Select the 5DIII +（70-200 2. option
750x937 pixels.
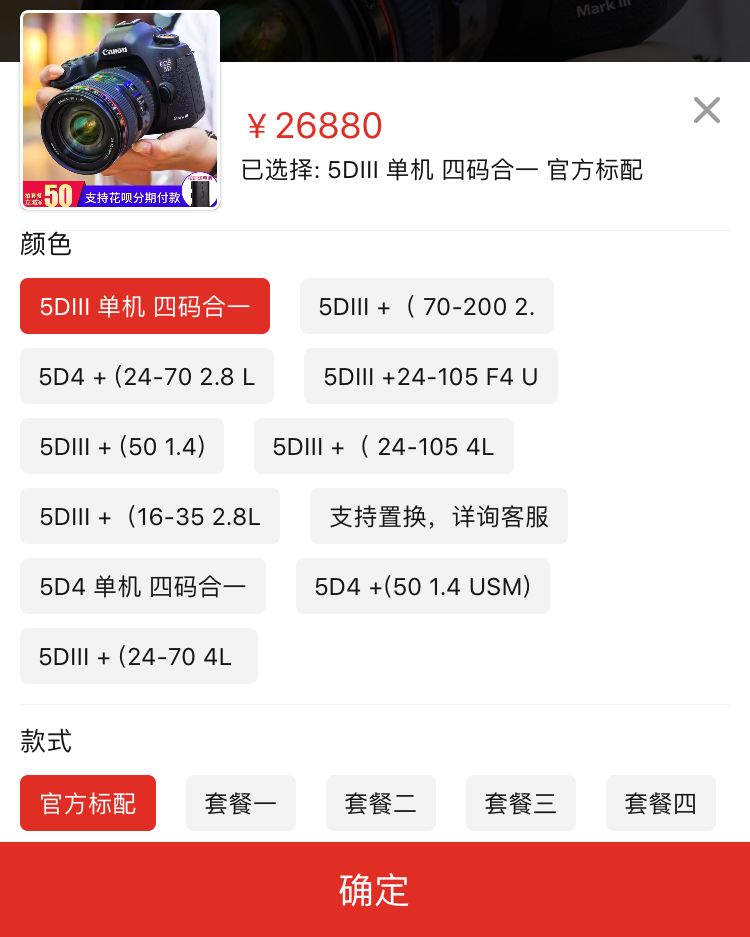(427, 306)
